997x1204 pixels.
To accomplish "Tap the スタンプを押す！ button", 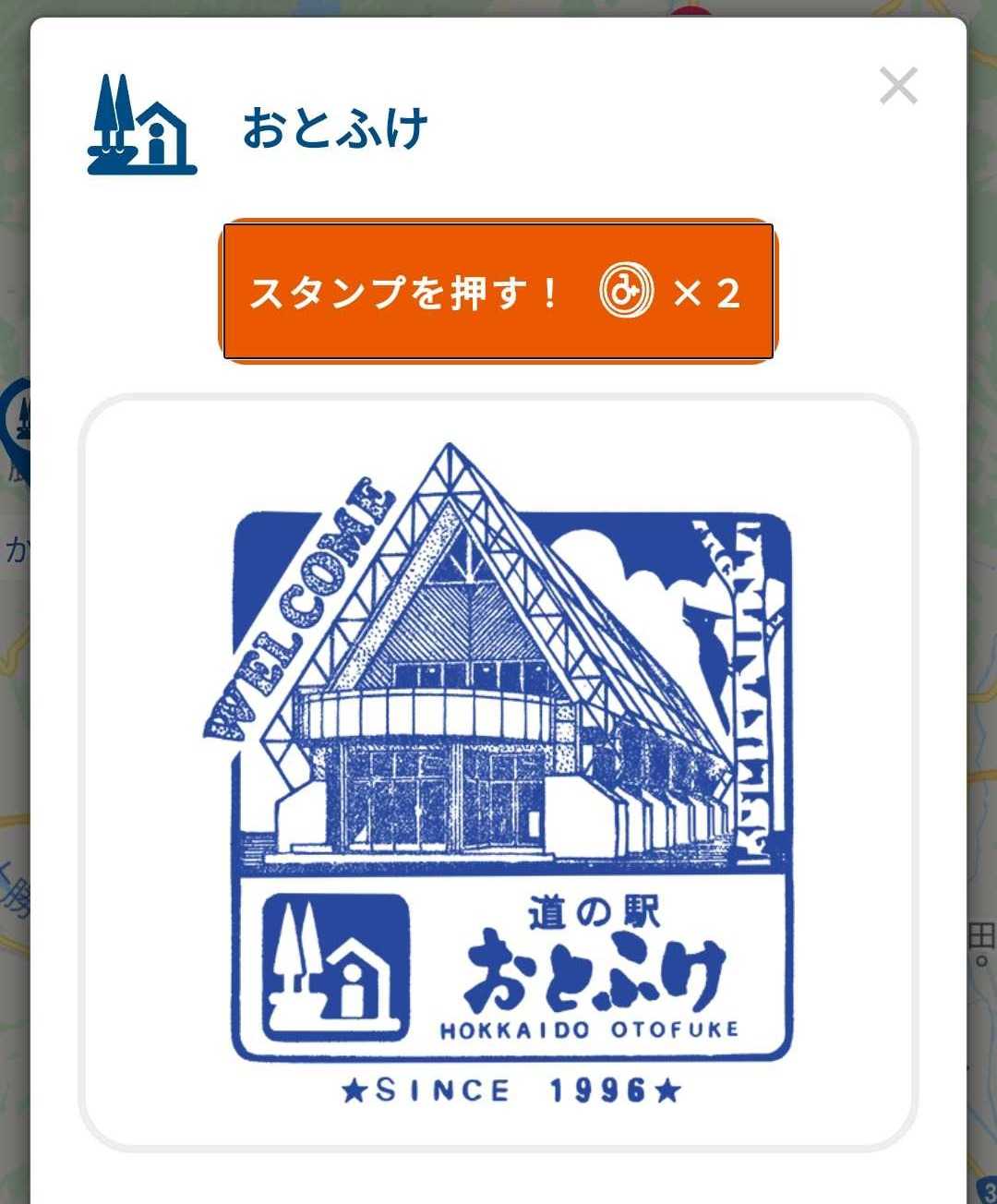I will click(498, 292).
